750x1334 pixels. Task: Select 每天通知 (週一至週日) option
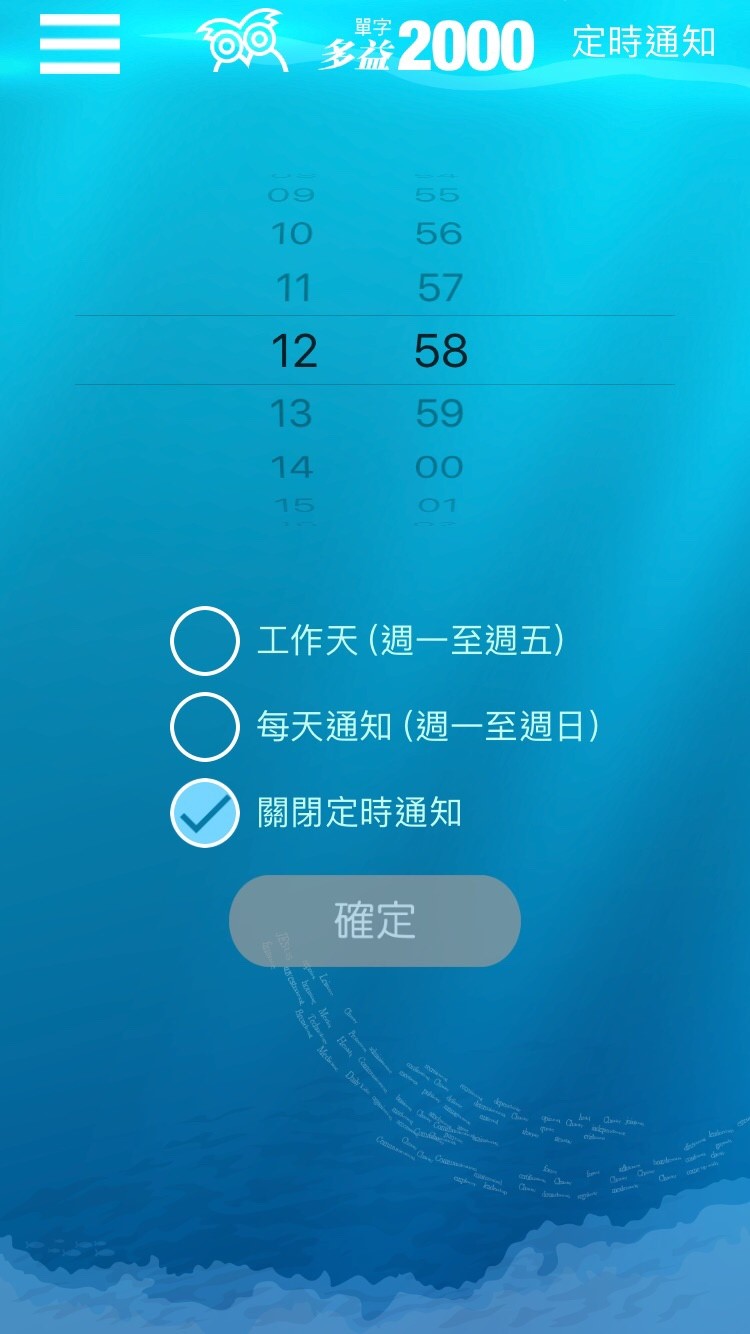pos(205,727)
